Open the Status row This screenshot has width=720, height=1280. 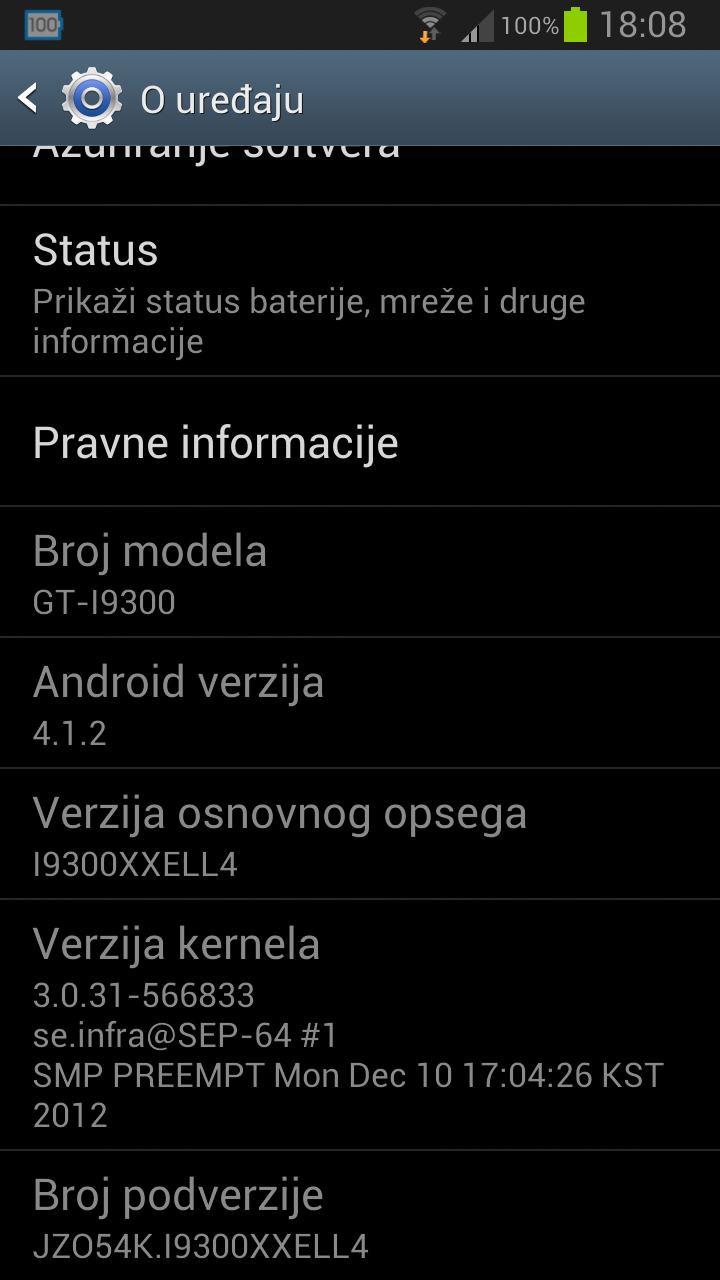[x=360, y=292]
